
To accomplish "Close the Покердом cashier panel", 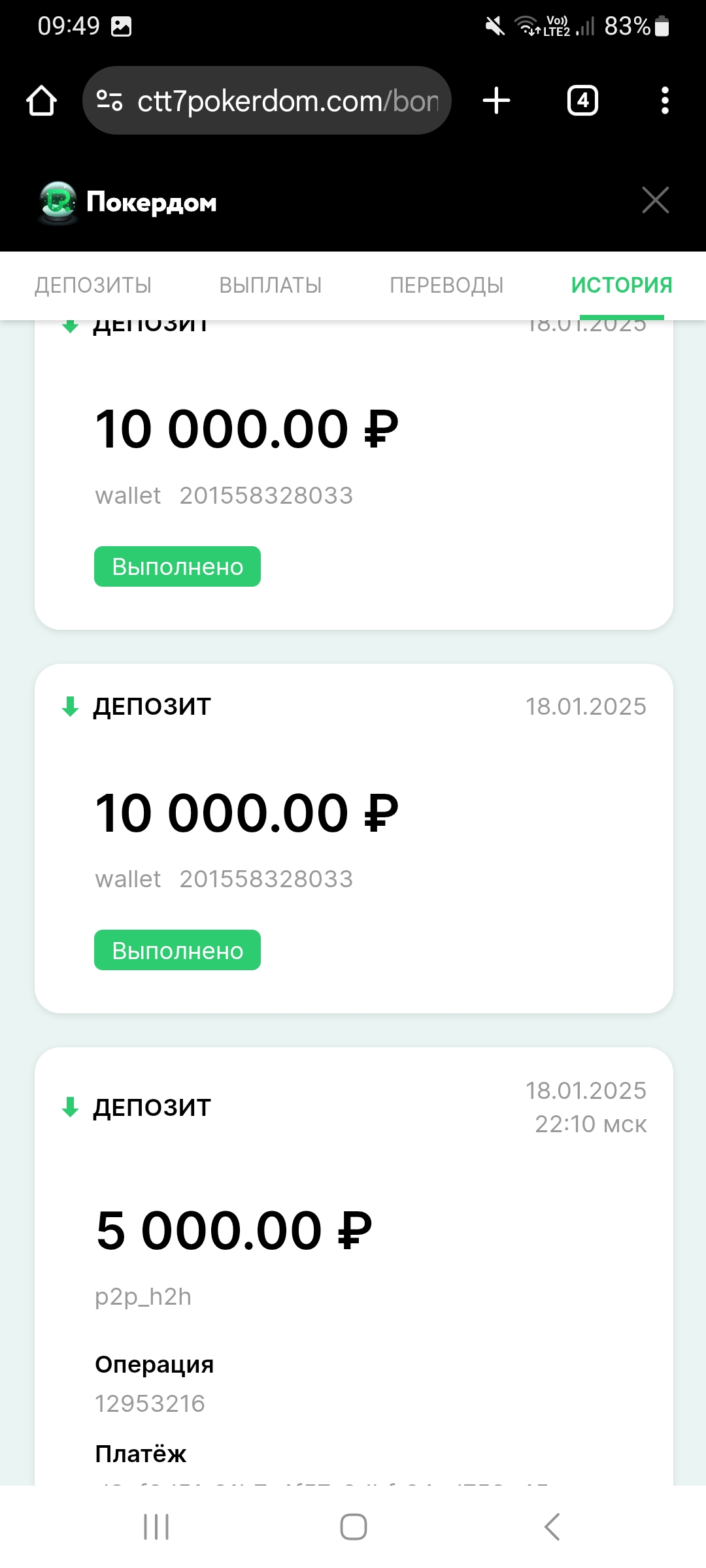I will tap(655, 201).
